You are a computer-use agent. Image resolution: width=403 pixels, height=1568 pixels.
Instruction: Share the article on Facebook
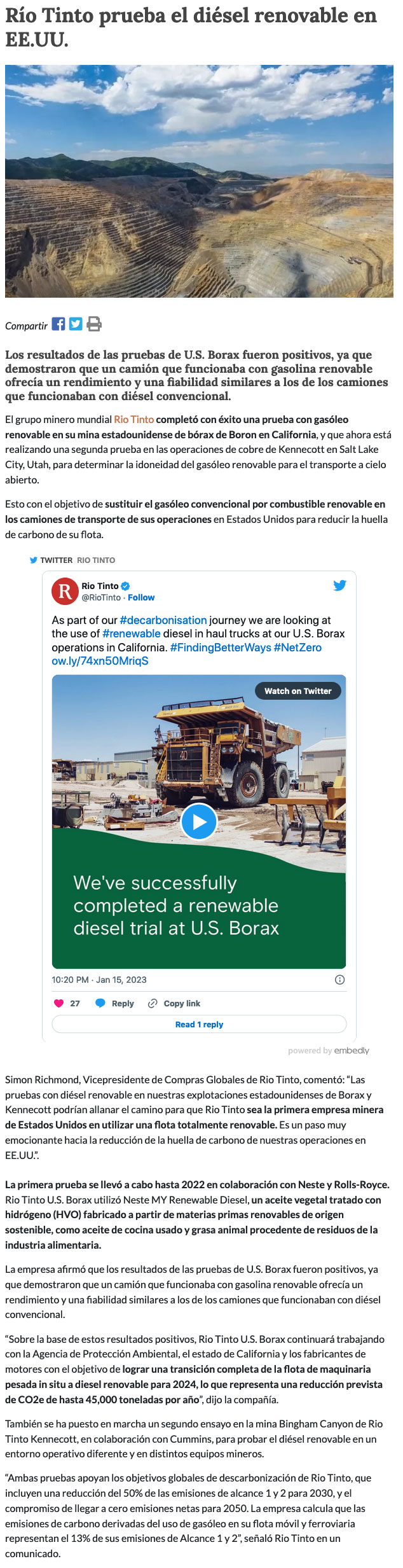pyautogui.click(x=58, y=324)
